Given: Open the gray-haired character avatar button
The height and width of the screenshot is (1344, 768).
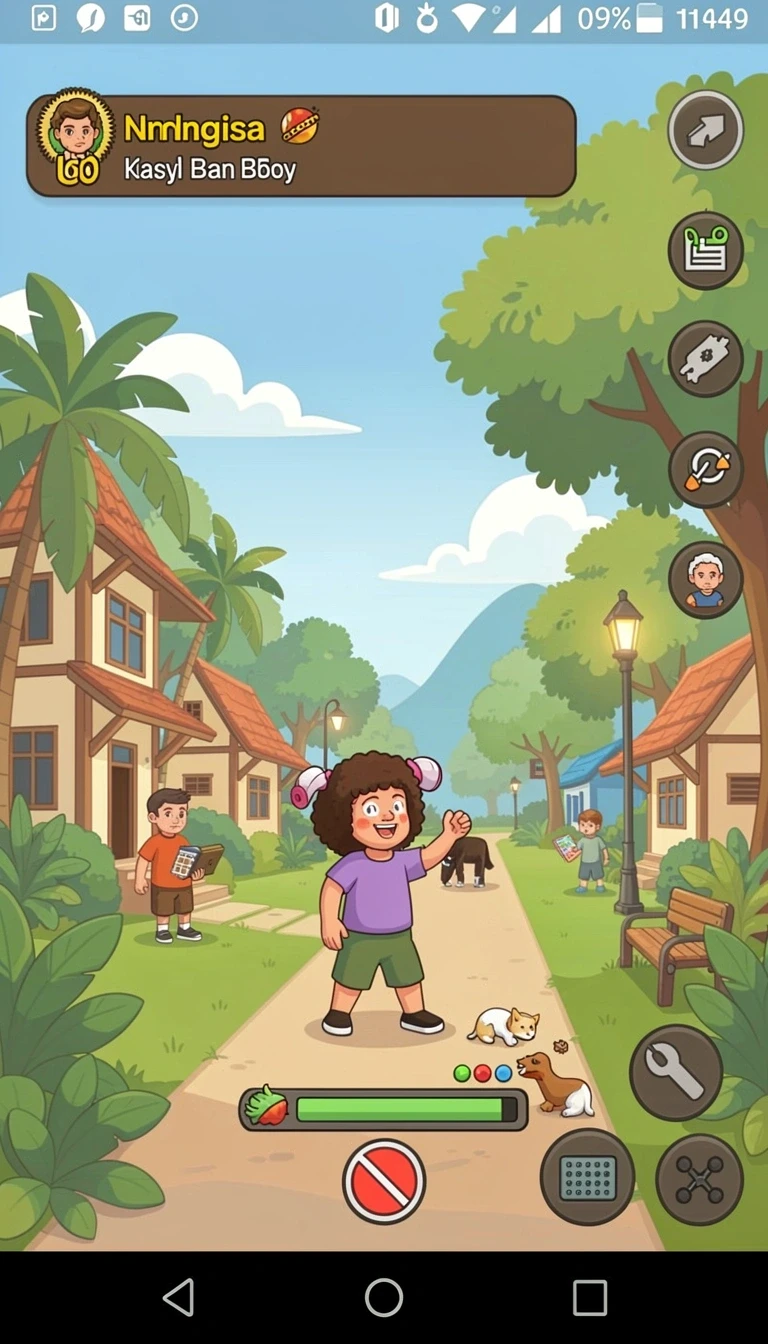Looking at the screenshot, I should click(706, 579).
